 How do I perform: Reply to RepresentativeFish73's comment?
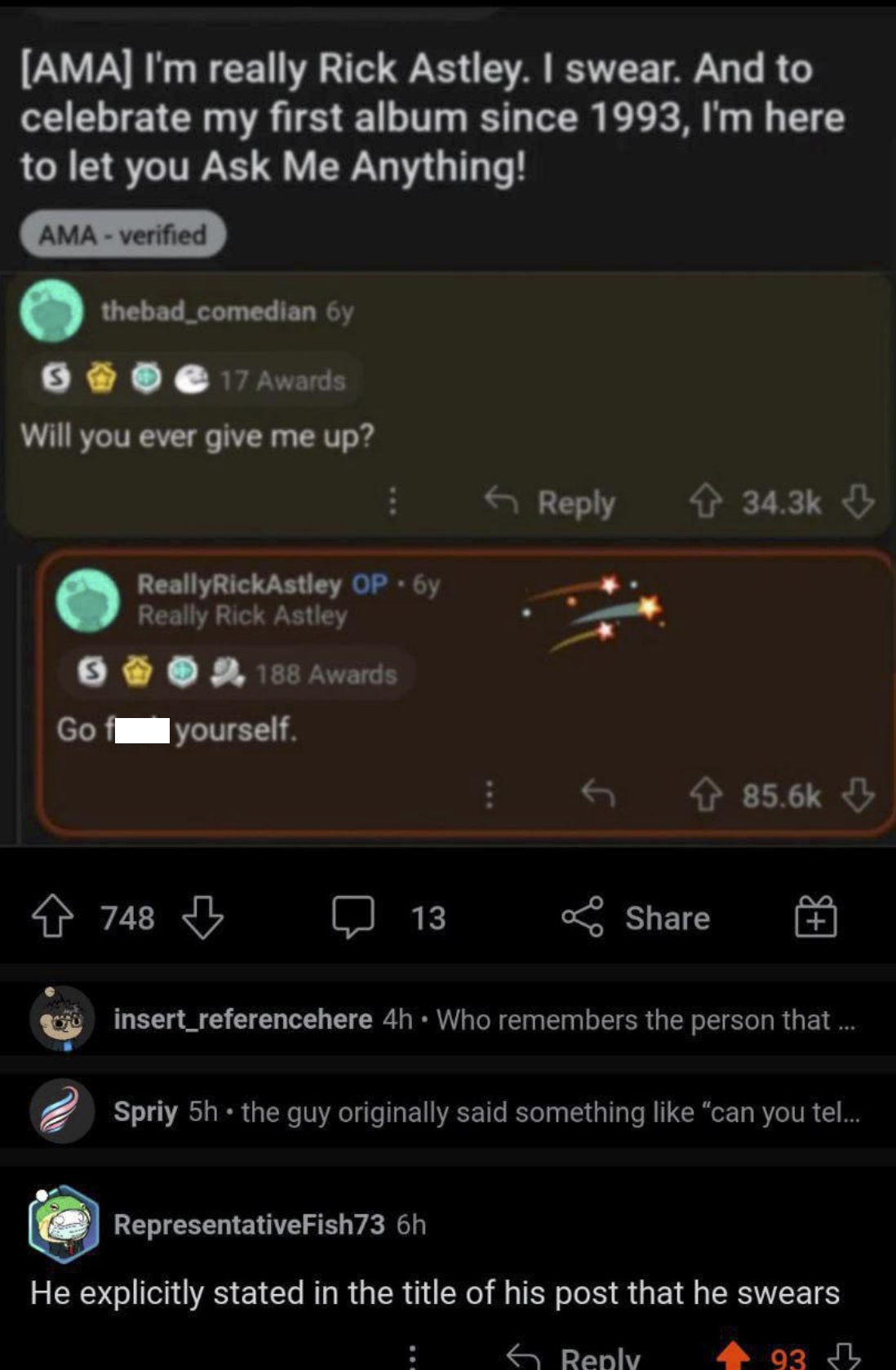(575, 1356)
